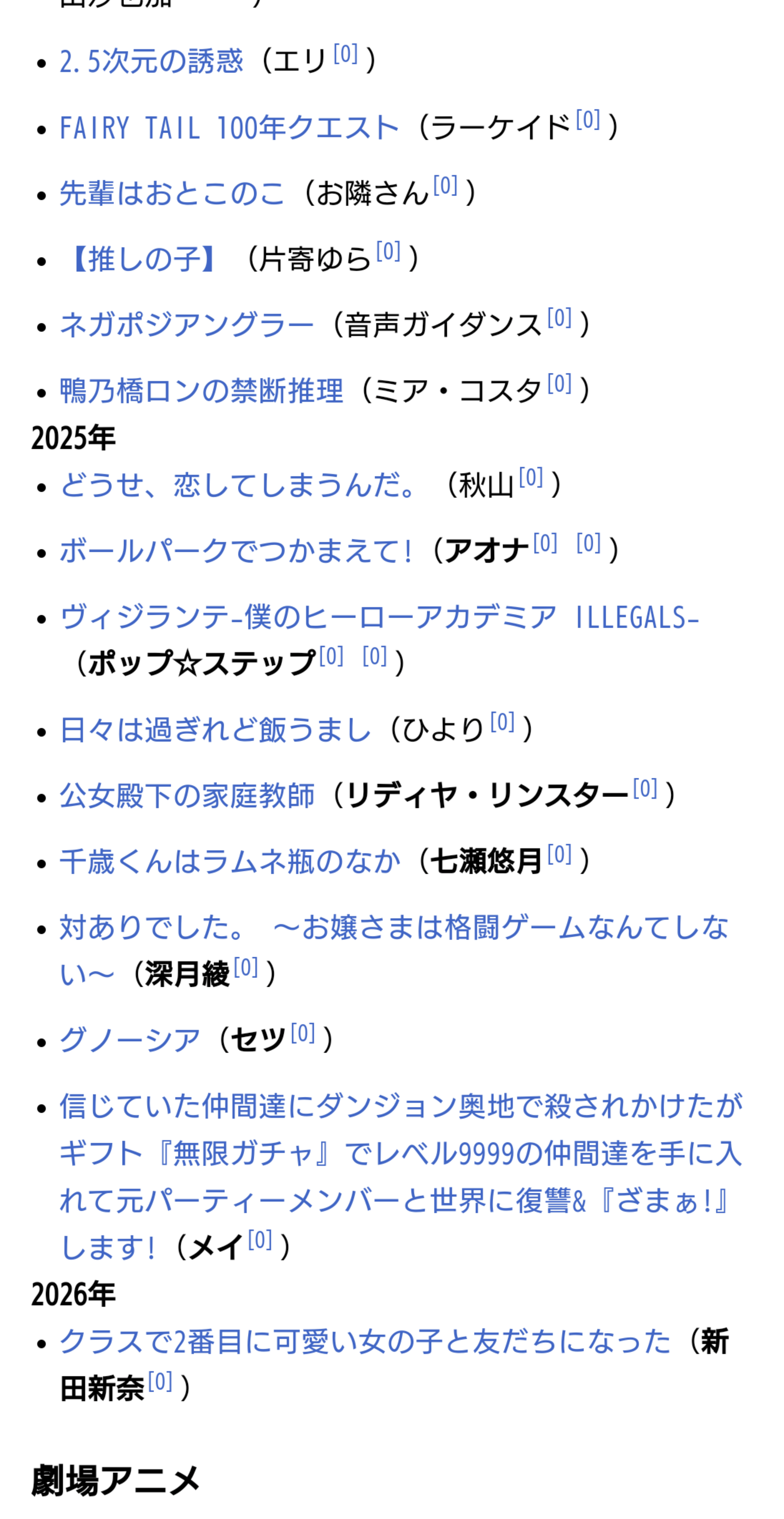
Task: Open the reference next to エリ
Action: [345, 54]
